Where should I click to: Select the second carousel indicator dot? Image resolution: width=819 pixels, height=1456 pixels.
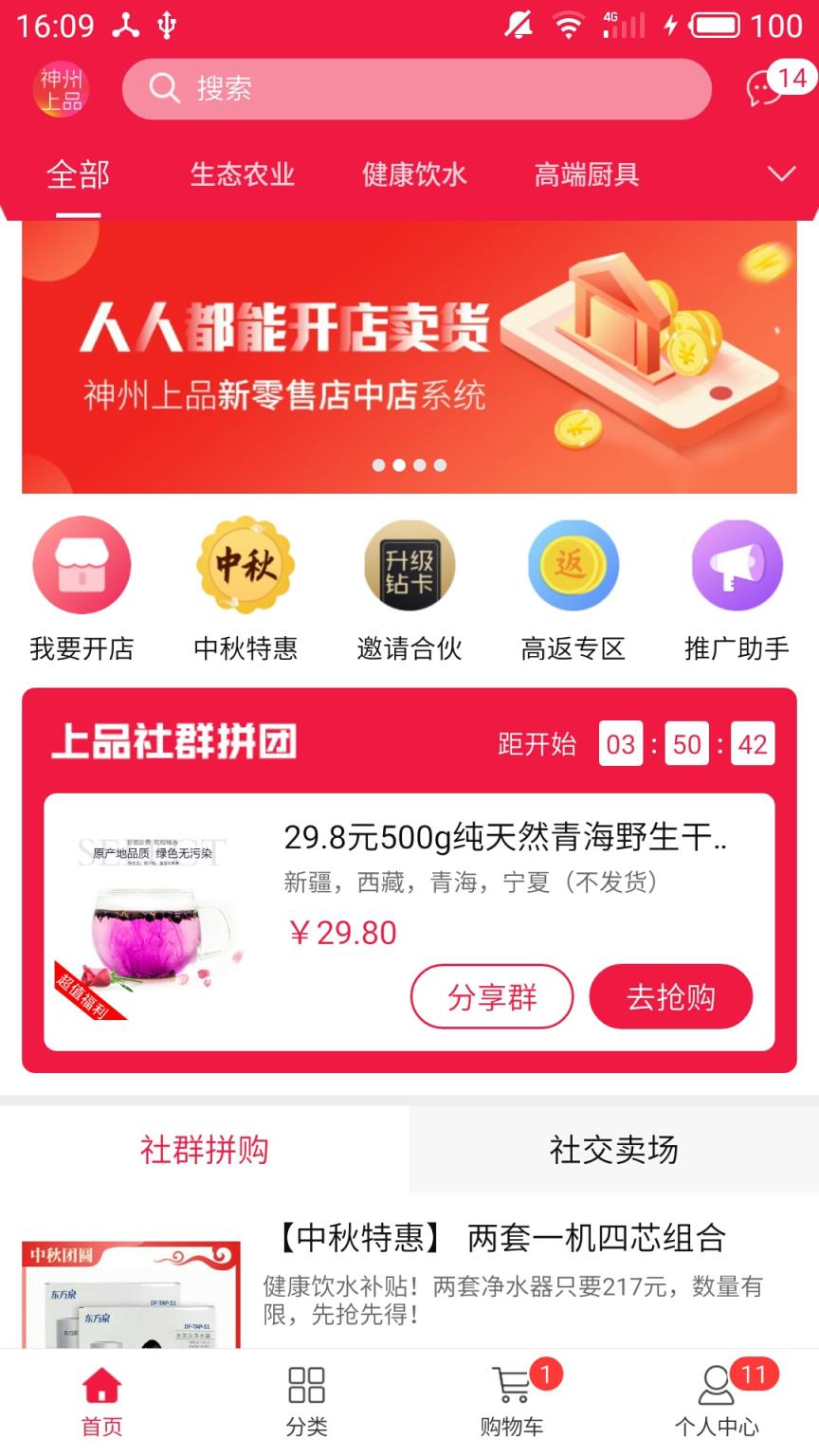click(x=400, y=465)
